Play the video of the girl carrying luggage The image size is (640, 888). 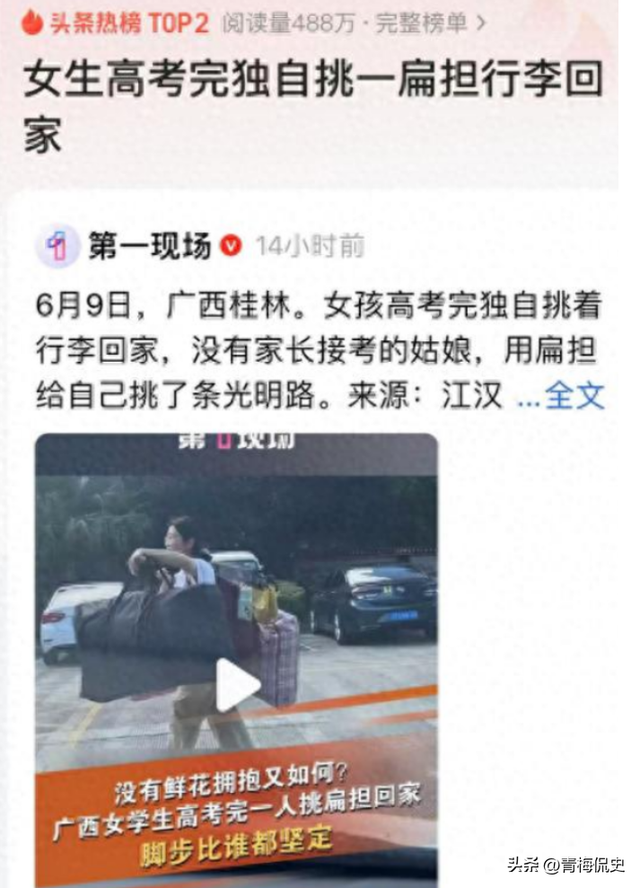pyautogui.click(x=237, y=685)
